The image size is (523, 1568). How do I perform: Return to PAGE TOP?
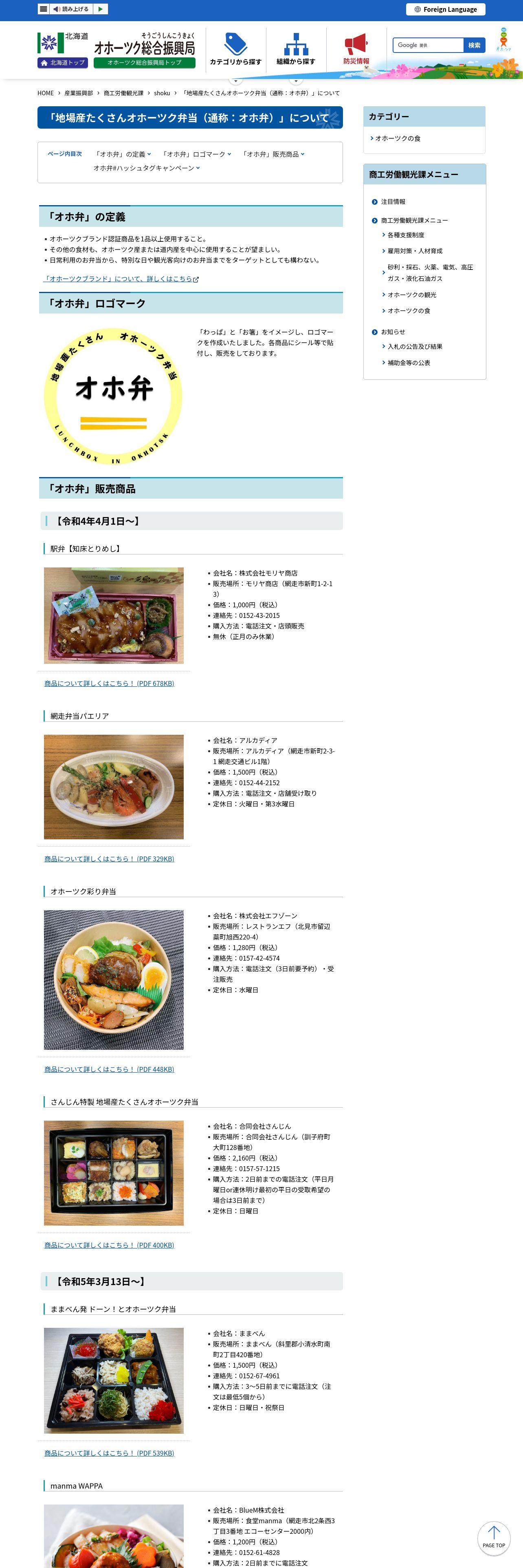[x=494, y=1538]
